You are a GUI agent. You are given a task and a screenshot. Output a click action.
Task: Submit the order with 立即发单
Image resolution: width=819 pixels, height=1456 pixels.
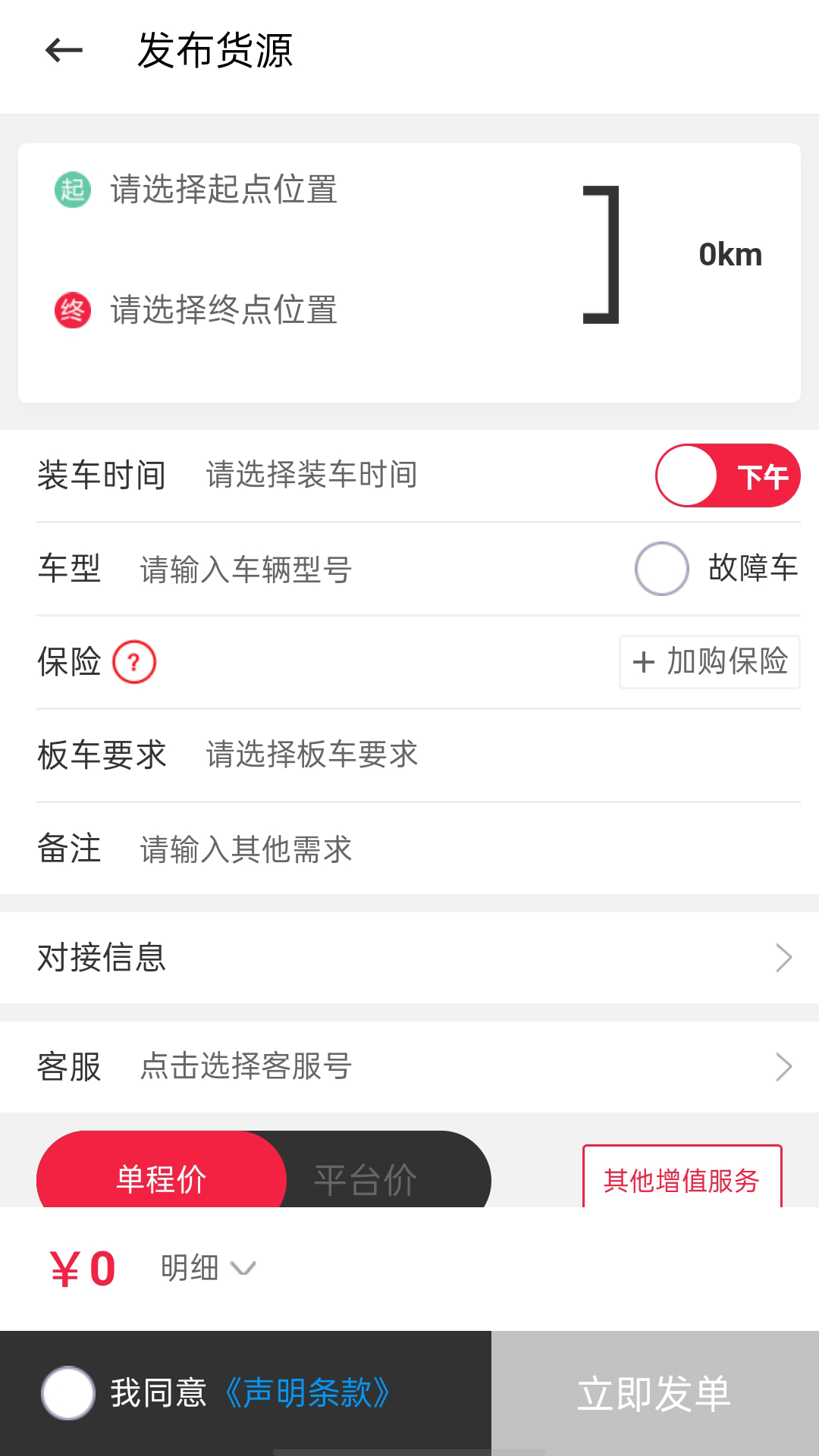(655, 1393)
